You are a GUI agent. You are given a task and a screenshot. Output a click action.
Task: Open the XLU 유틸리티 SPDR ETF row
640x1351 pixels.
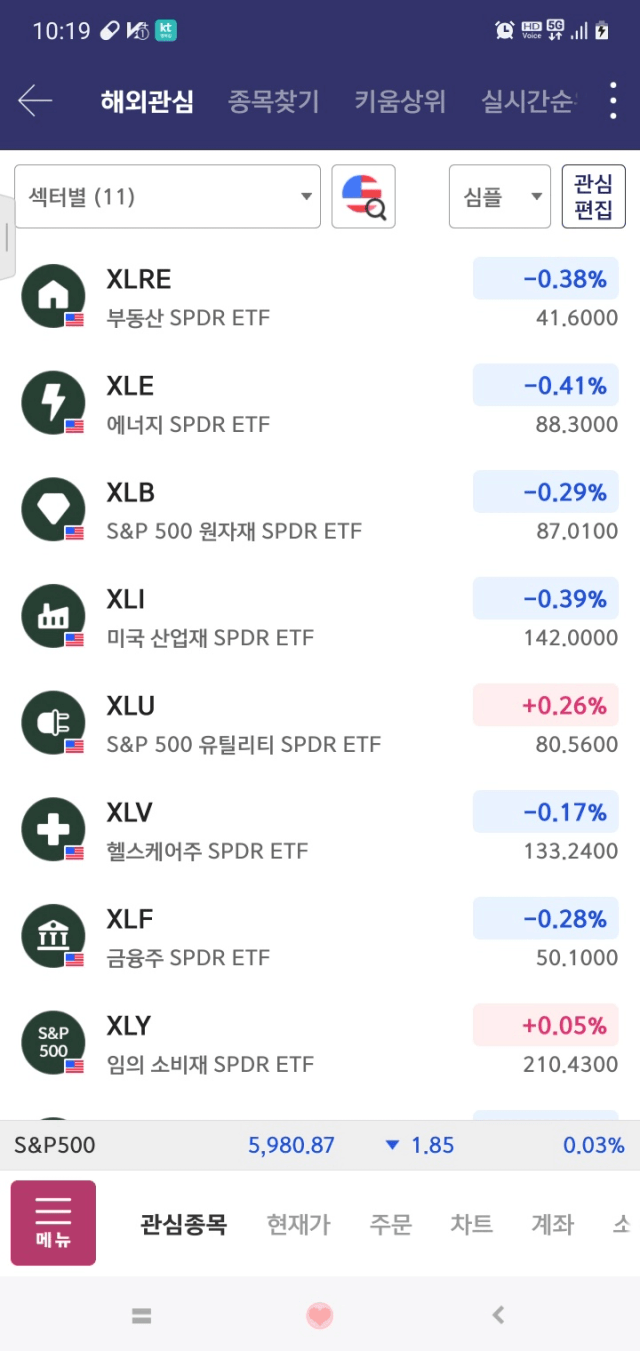[x=320, y=724]
